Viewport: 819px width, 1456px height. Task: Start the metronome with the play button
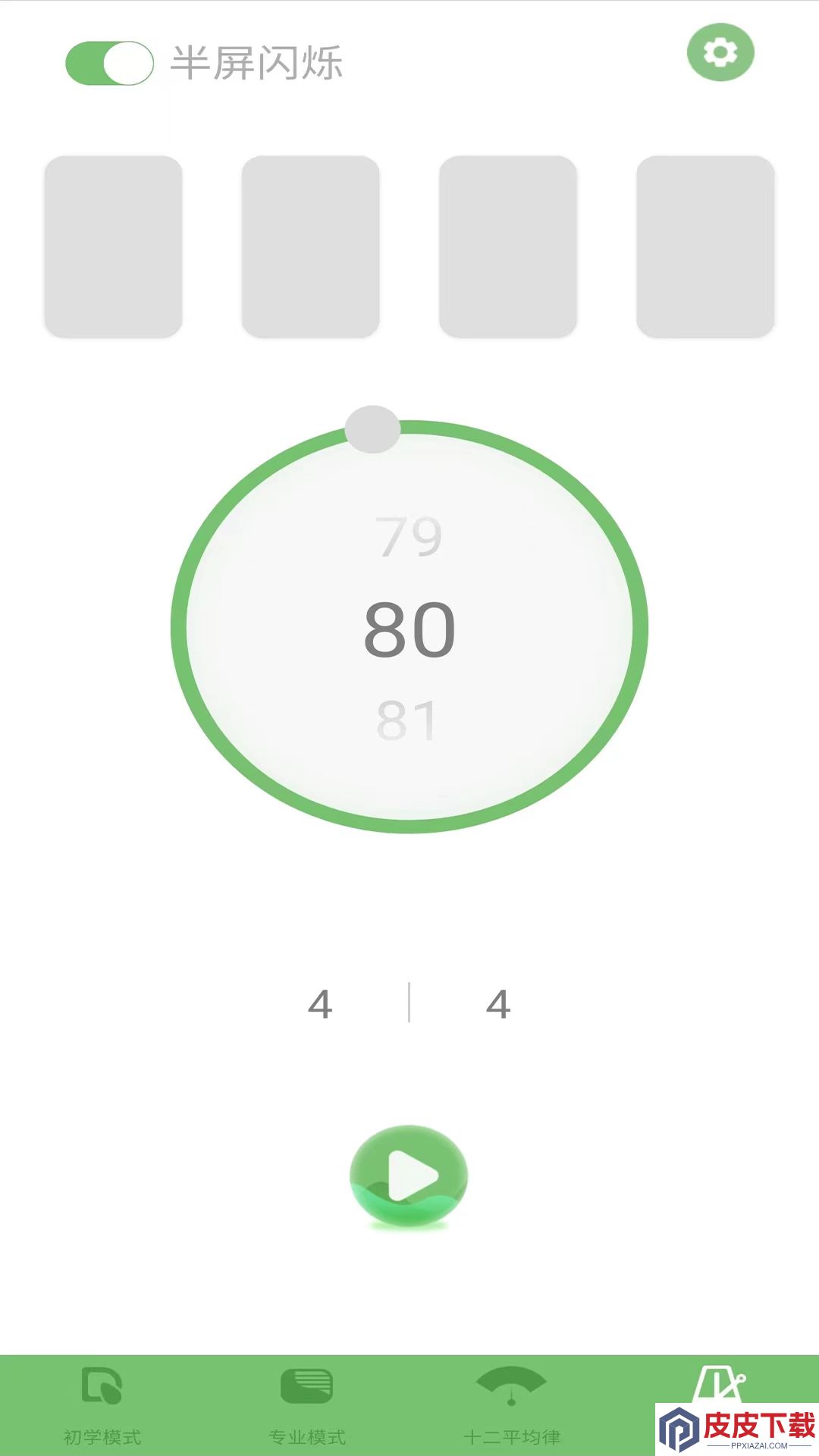click(x=409, y=1175)
